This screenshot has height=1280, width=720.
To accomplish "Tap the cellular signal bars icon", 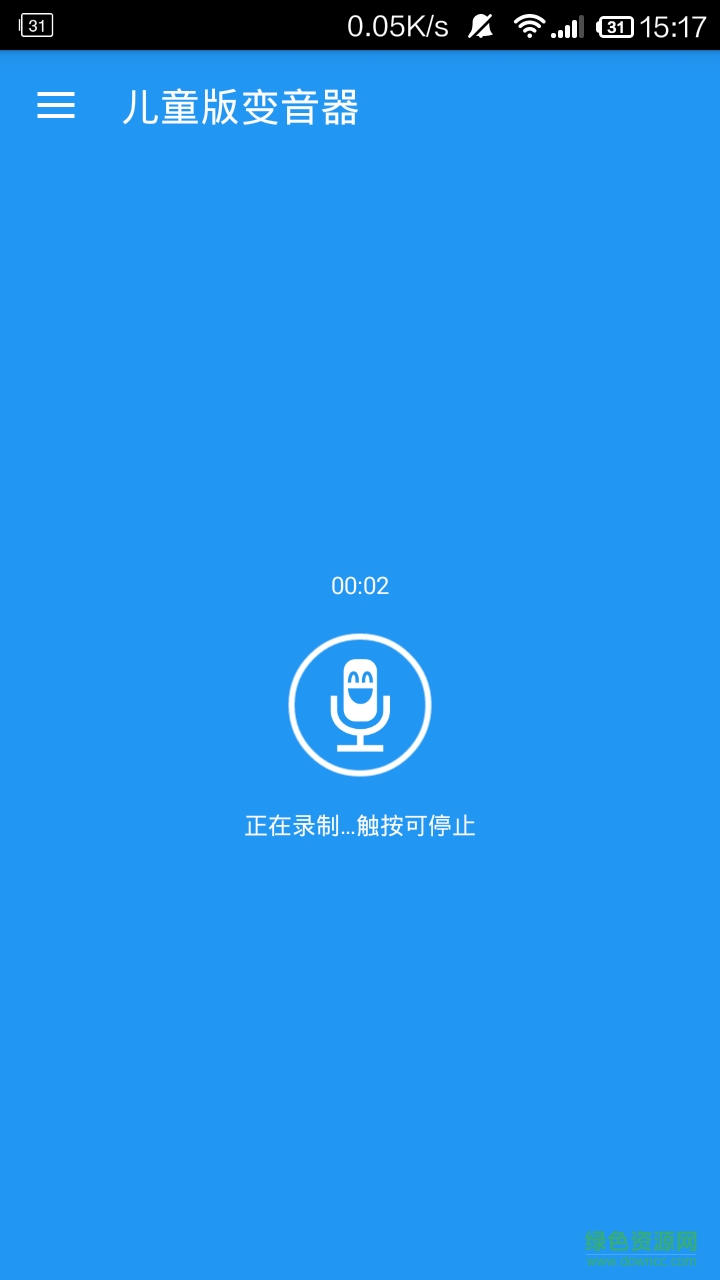I will (x=567, y=27).
